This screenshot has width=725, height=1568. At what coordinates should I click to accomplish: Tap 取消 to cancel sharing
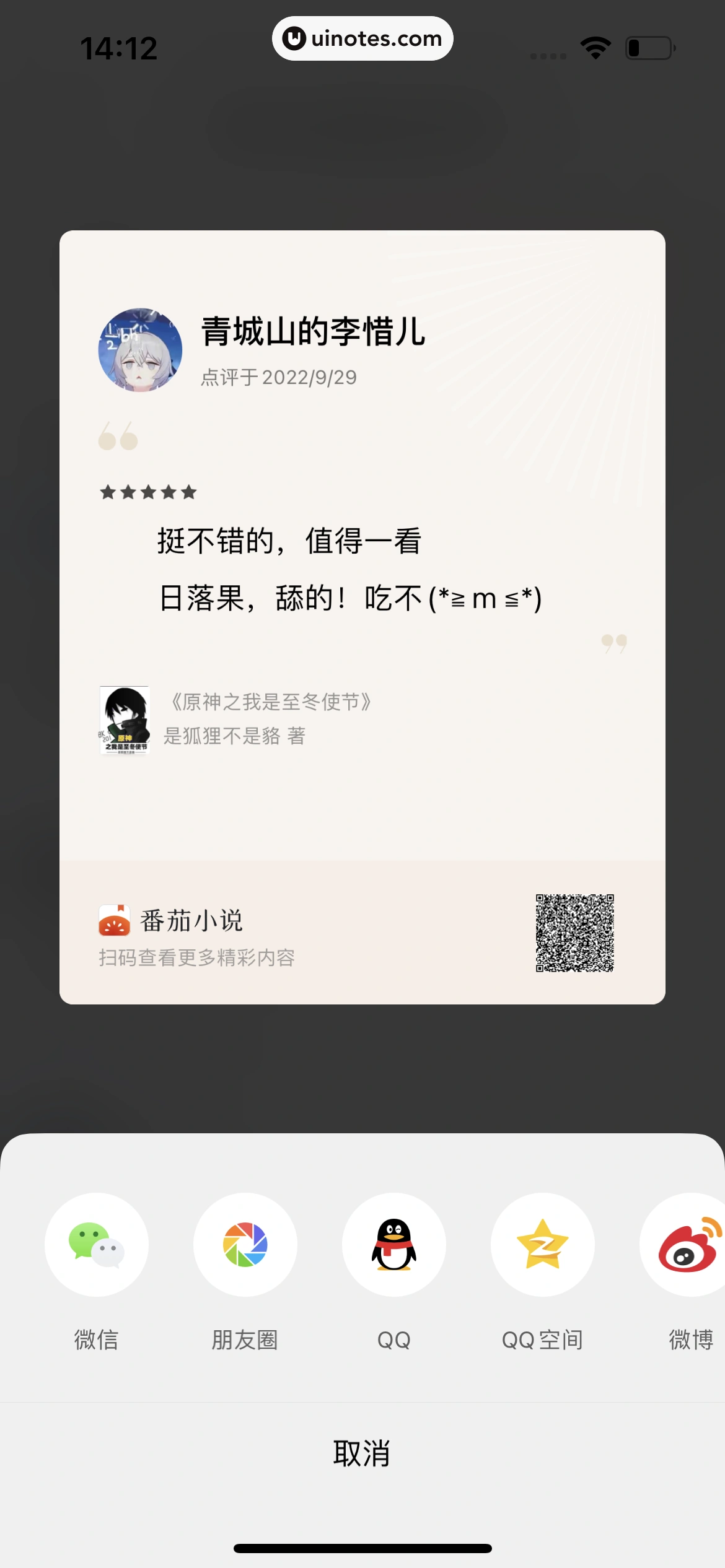point(362,1453)
